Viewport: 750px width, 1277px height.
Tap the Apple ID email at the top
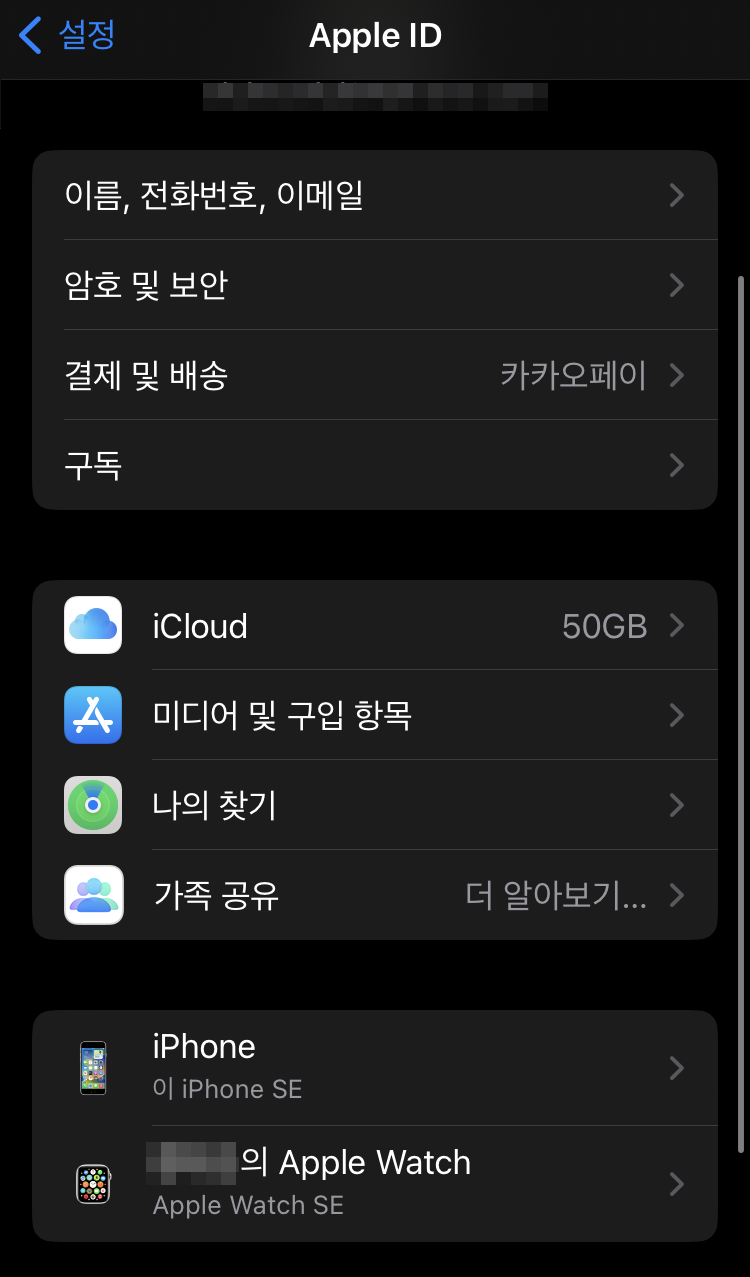coord(375,97)
